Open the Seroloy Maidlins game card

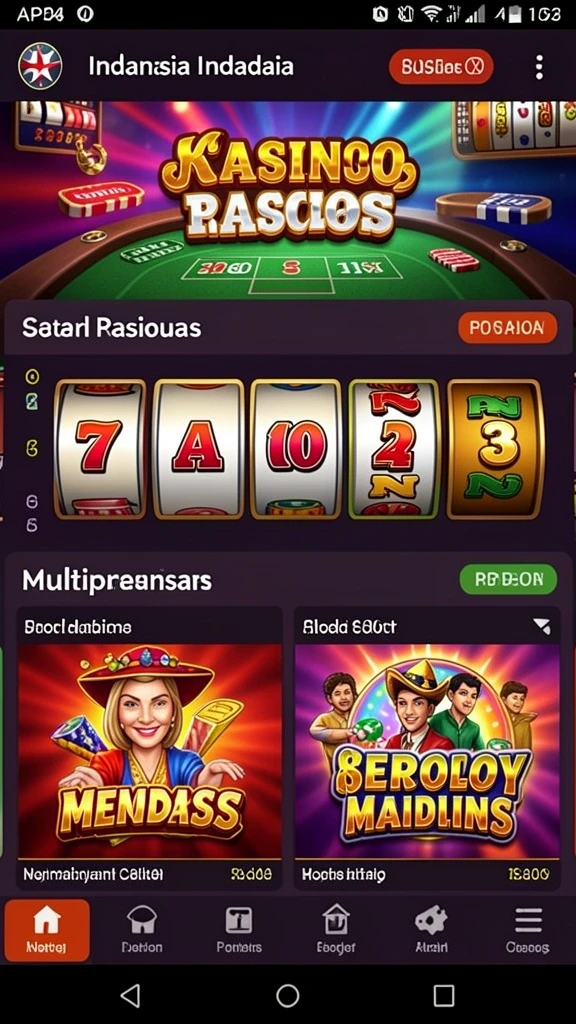click(427, 748)
